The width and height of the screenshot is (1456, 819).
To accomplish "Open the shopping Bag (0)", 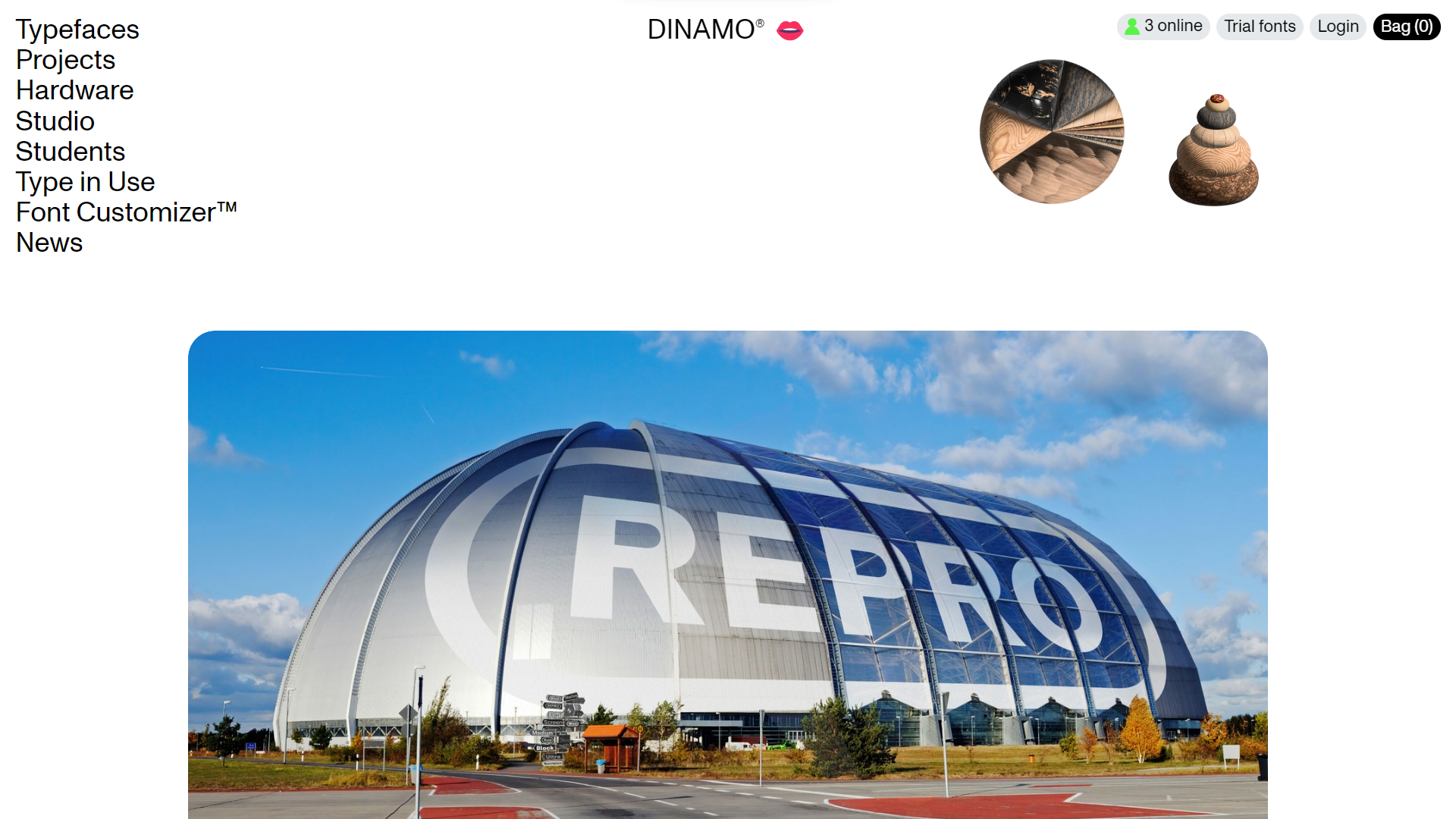I will [1406, 27].
